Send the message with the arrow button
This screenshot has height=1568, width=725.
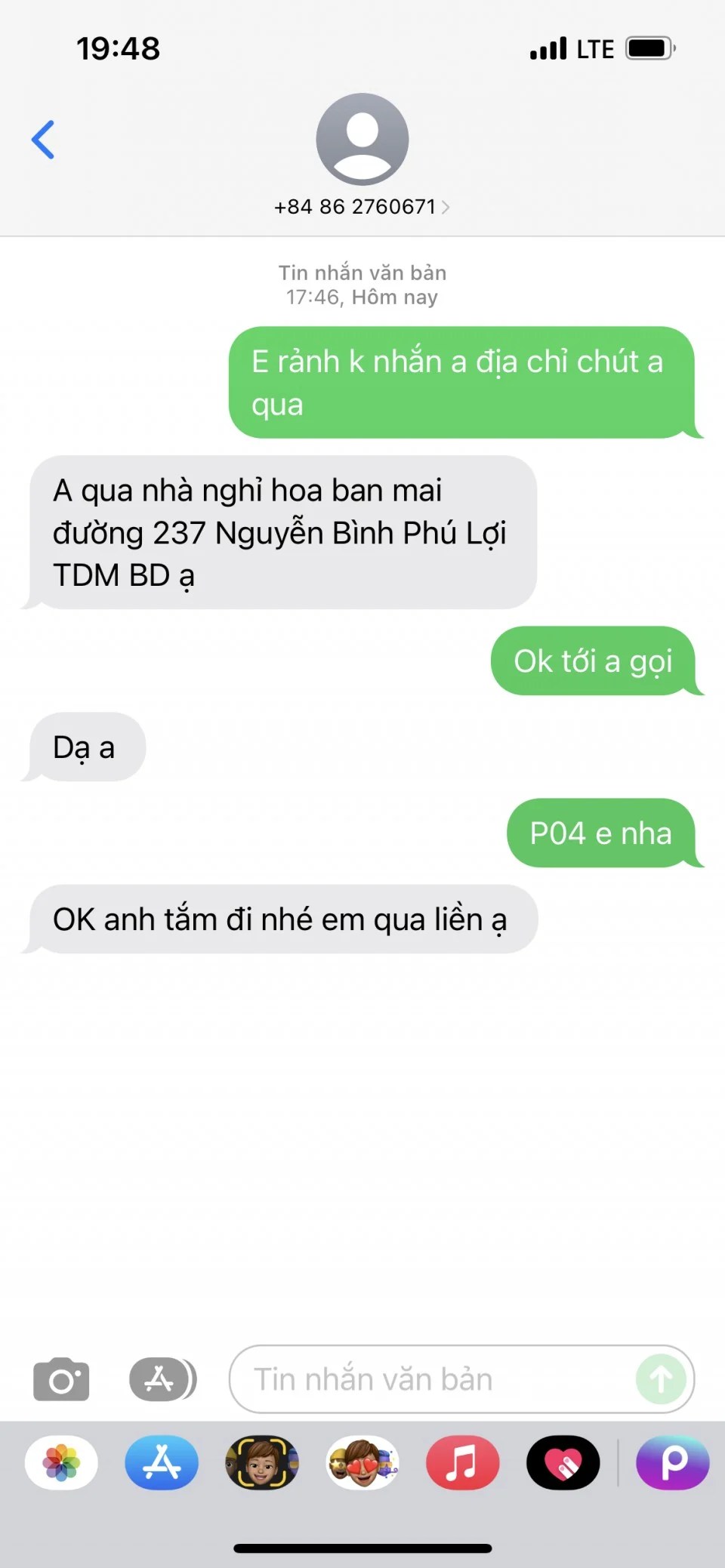click(x=661, y=1379)
